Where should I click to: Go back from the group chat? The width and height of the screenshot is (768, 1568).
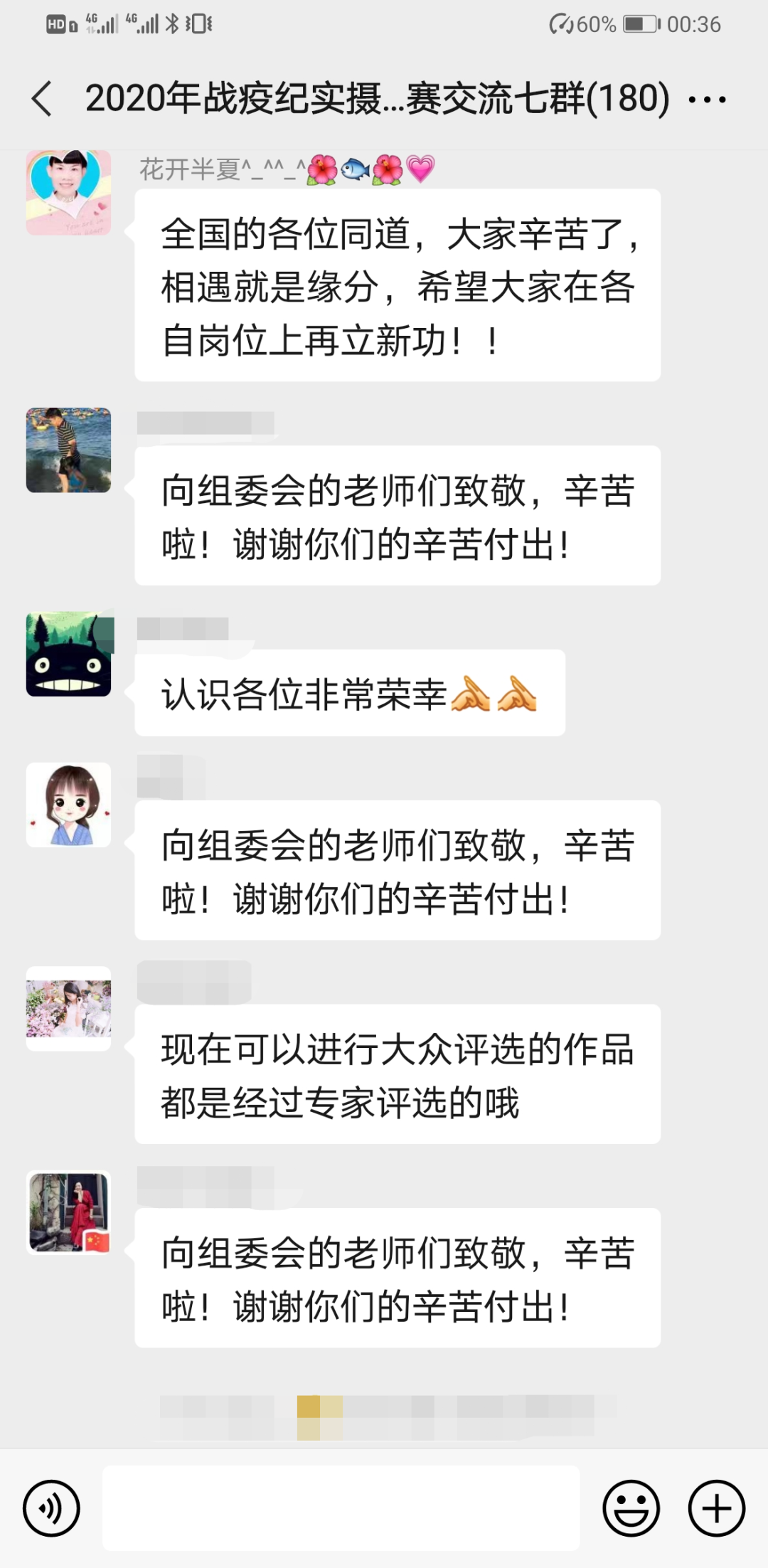click(x=42, y=98)
